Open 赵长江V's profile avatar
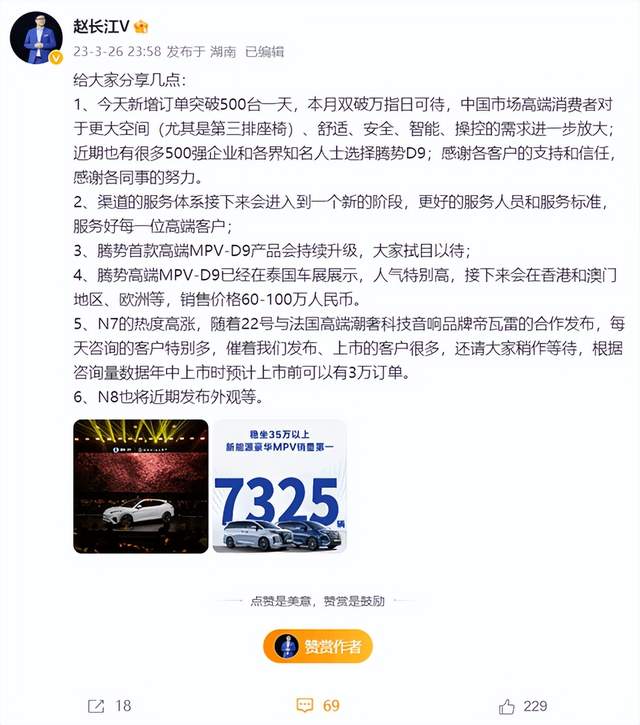Viewport: 640px width, 725px height. pos(36,38)
